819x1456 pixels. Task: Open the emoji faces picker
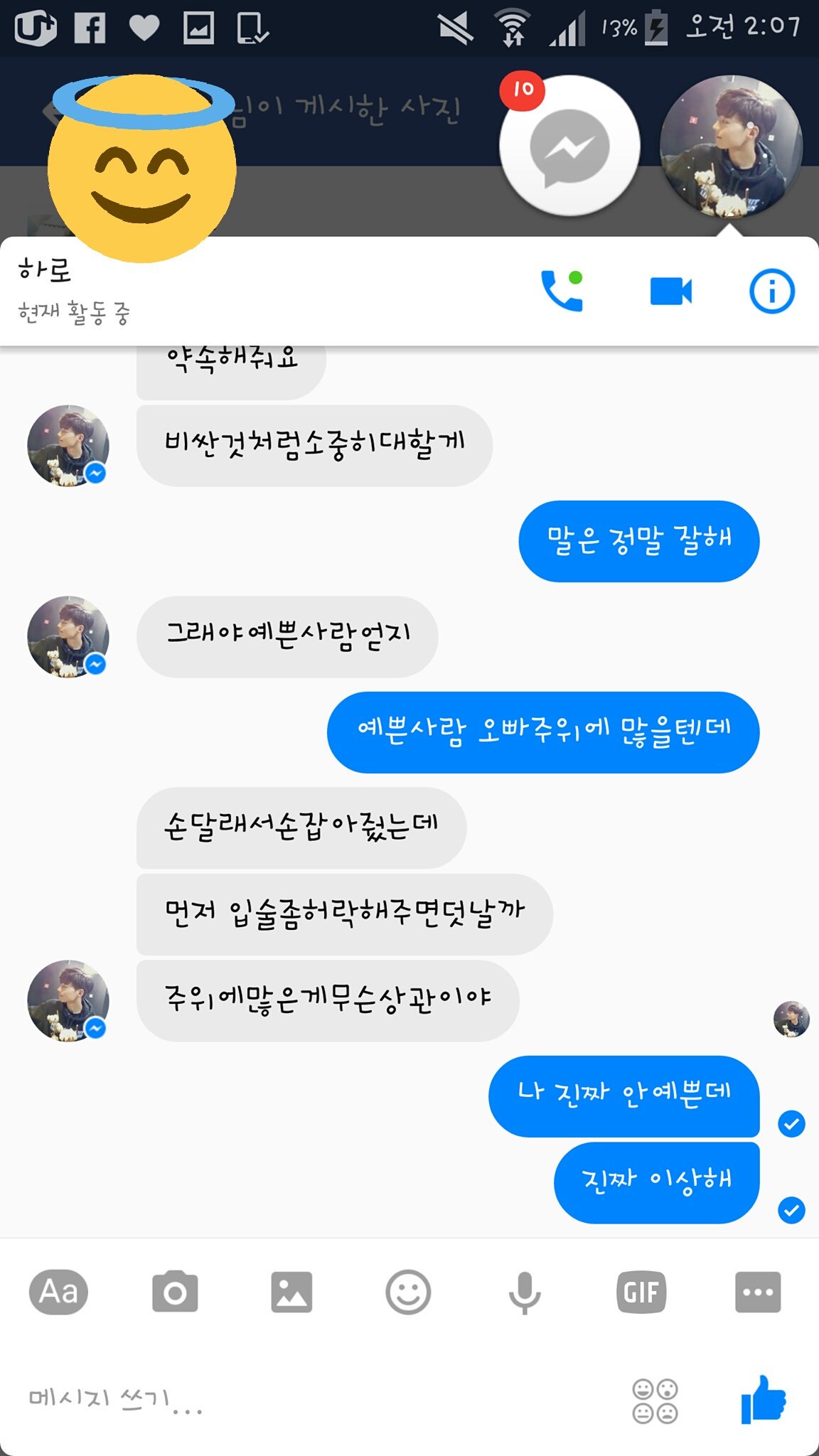655,1401
